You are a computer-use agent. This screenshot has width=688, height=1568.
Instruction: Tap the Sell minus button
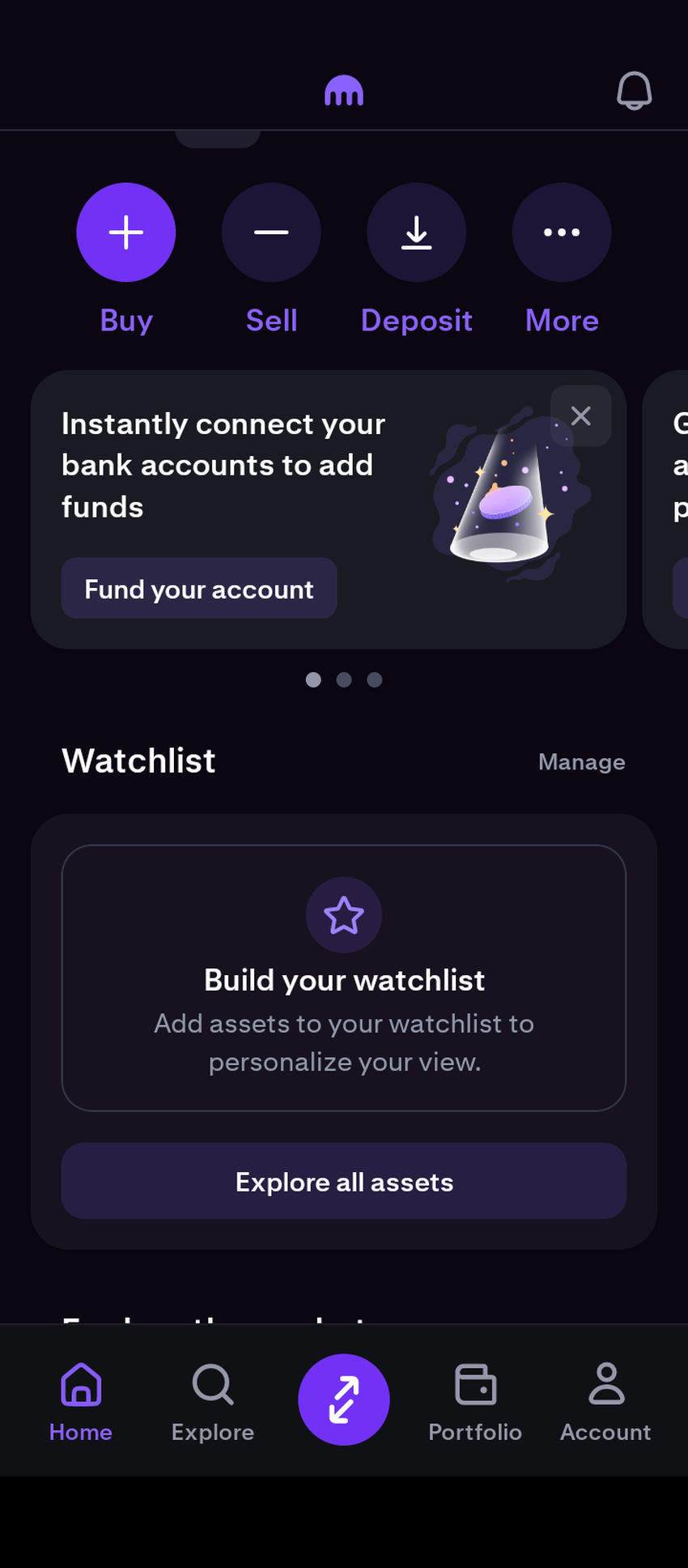[271, 232]
